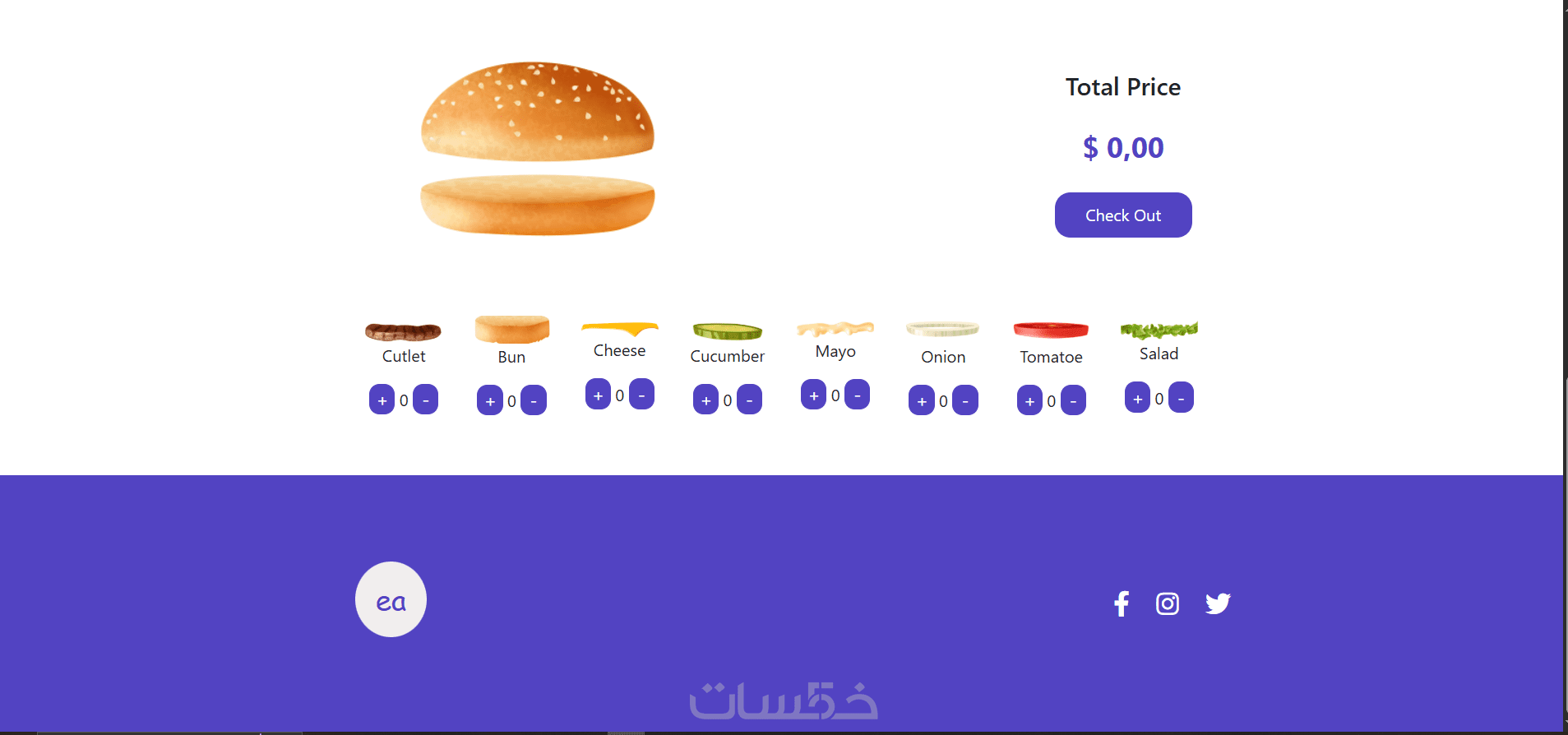Add an Onion ring with plus

pyautogui.click(x=922, y=401)
